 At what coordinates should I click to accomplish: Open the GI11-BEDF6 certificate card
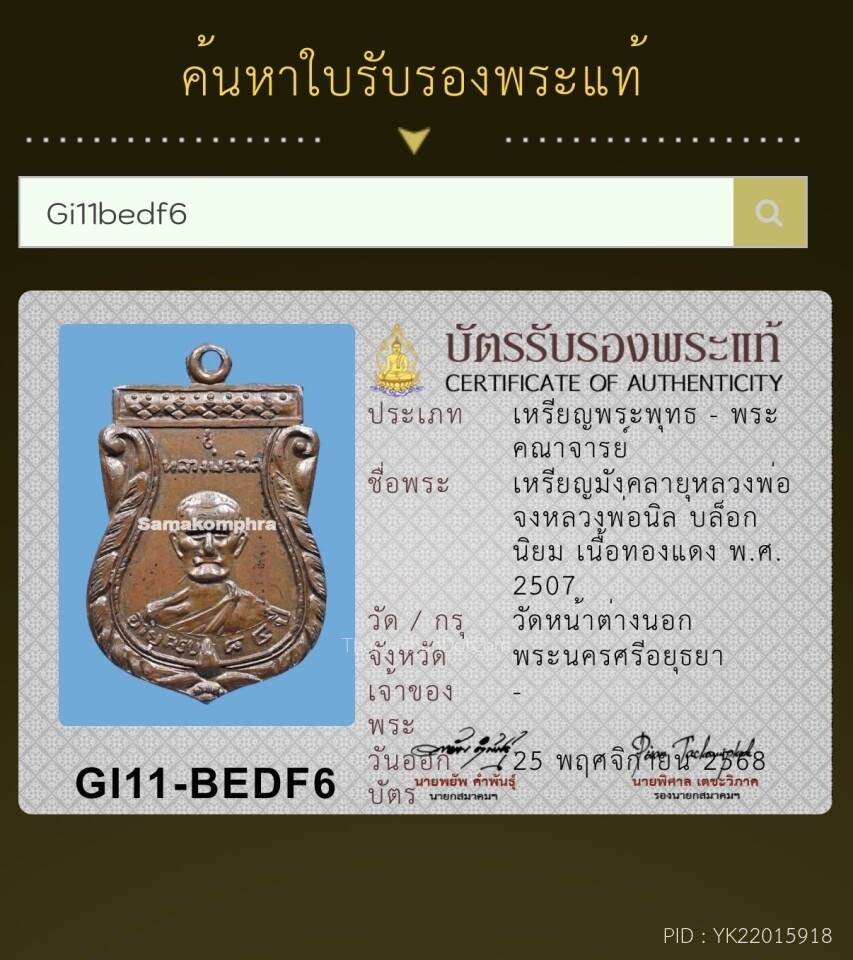click(x=425, y=552)
